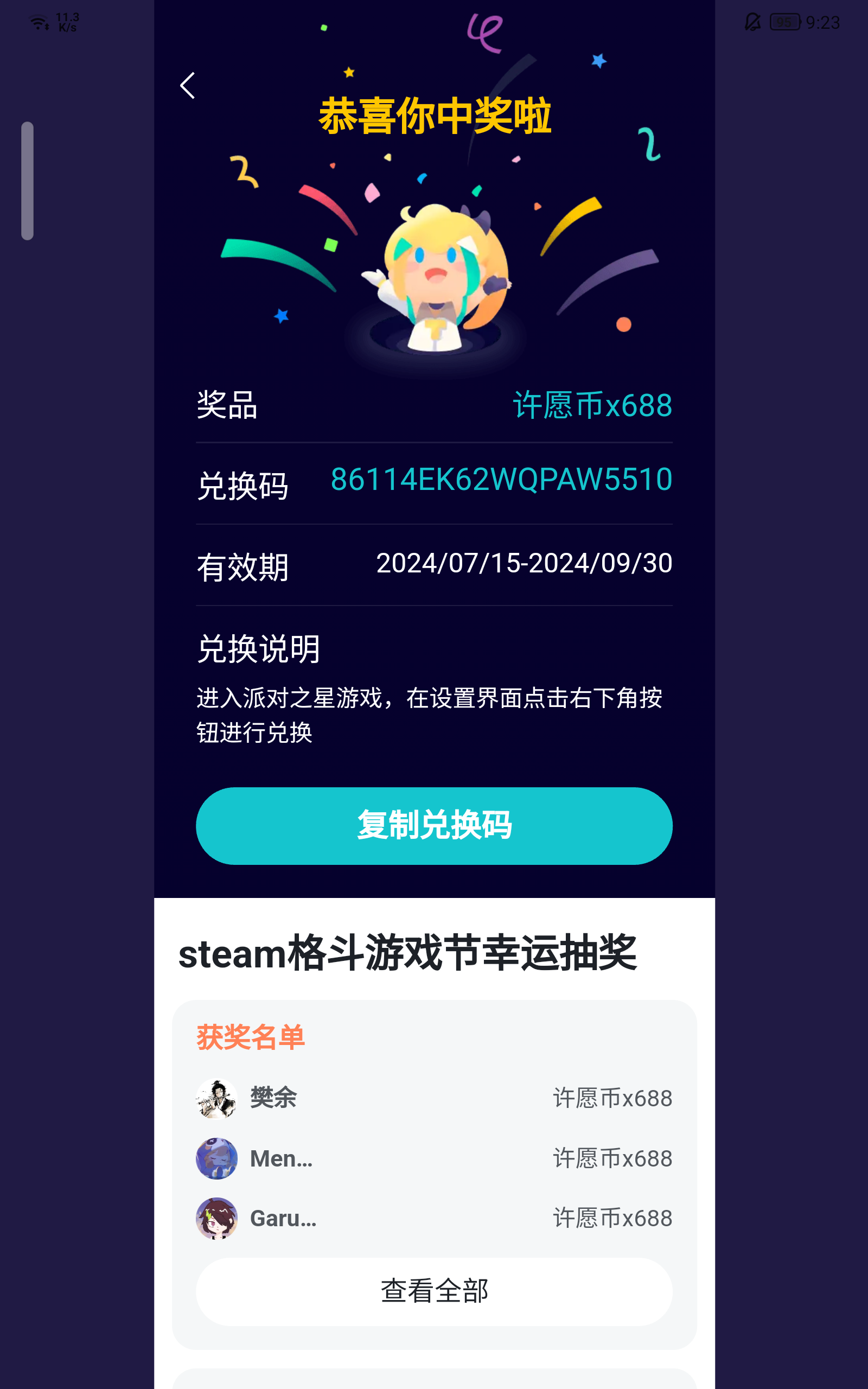Click 查看全部 to view all winners
This screenshot has width=868, height=1389.
[434, 1291]
